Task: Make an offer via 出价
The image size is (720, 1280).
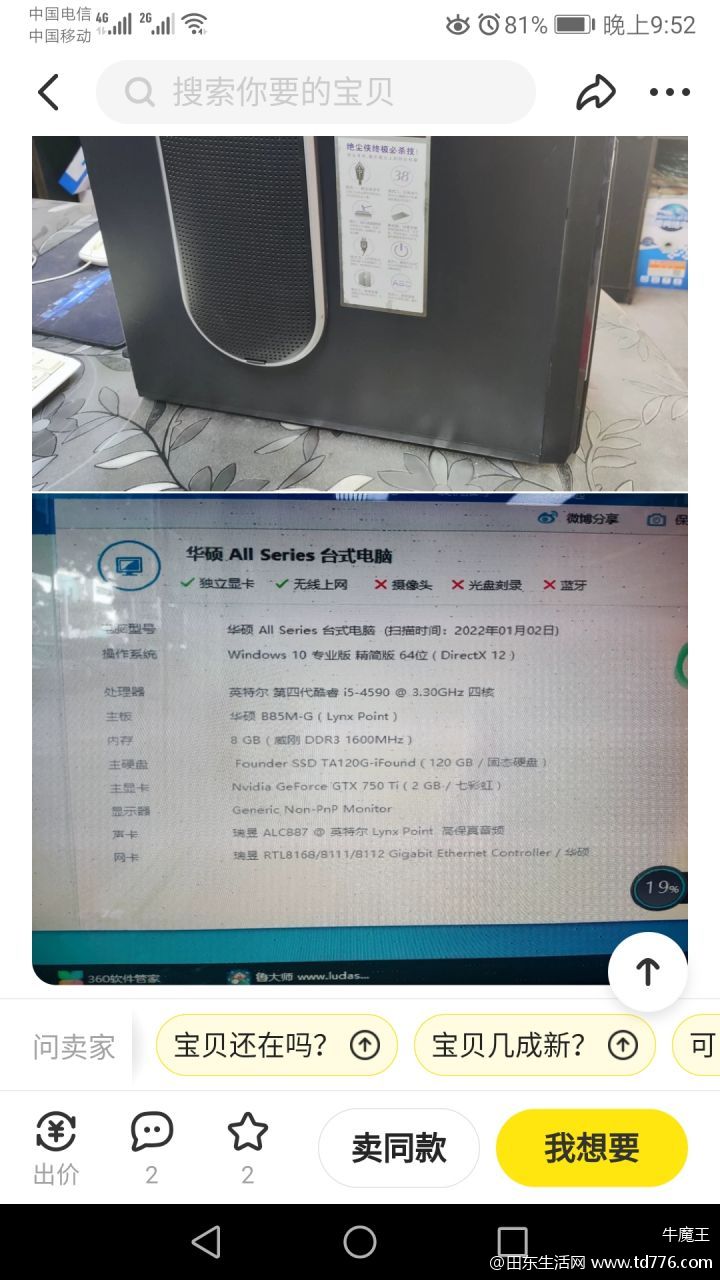Action: 56,1149
